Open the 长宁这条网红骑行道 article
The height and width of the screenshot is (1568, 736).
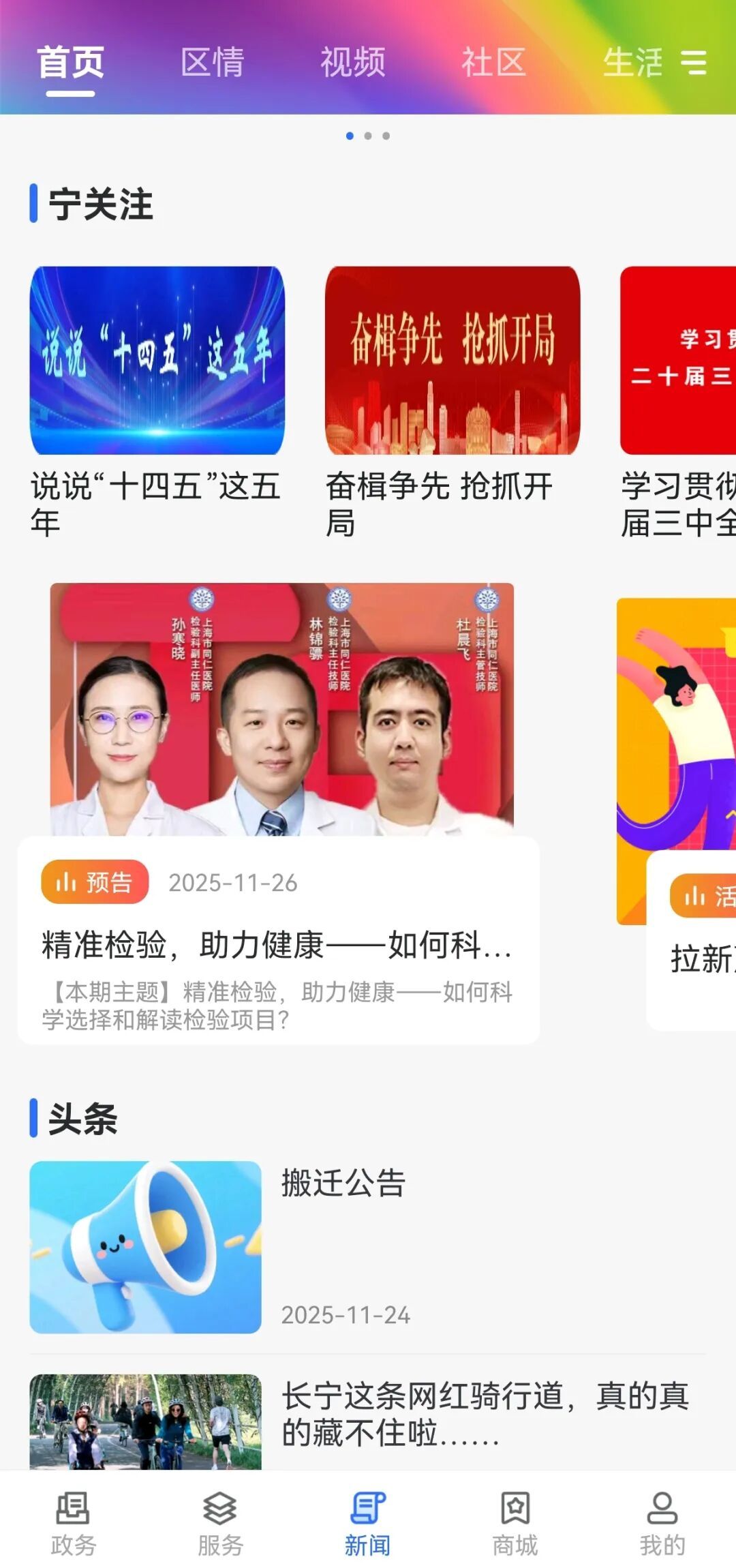tap(485, 1413)
